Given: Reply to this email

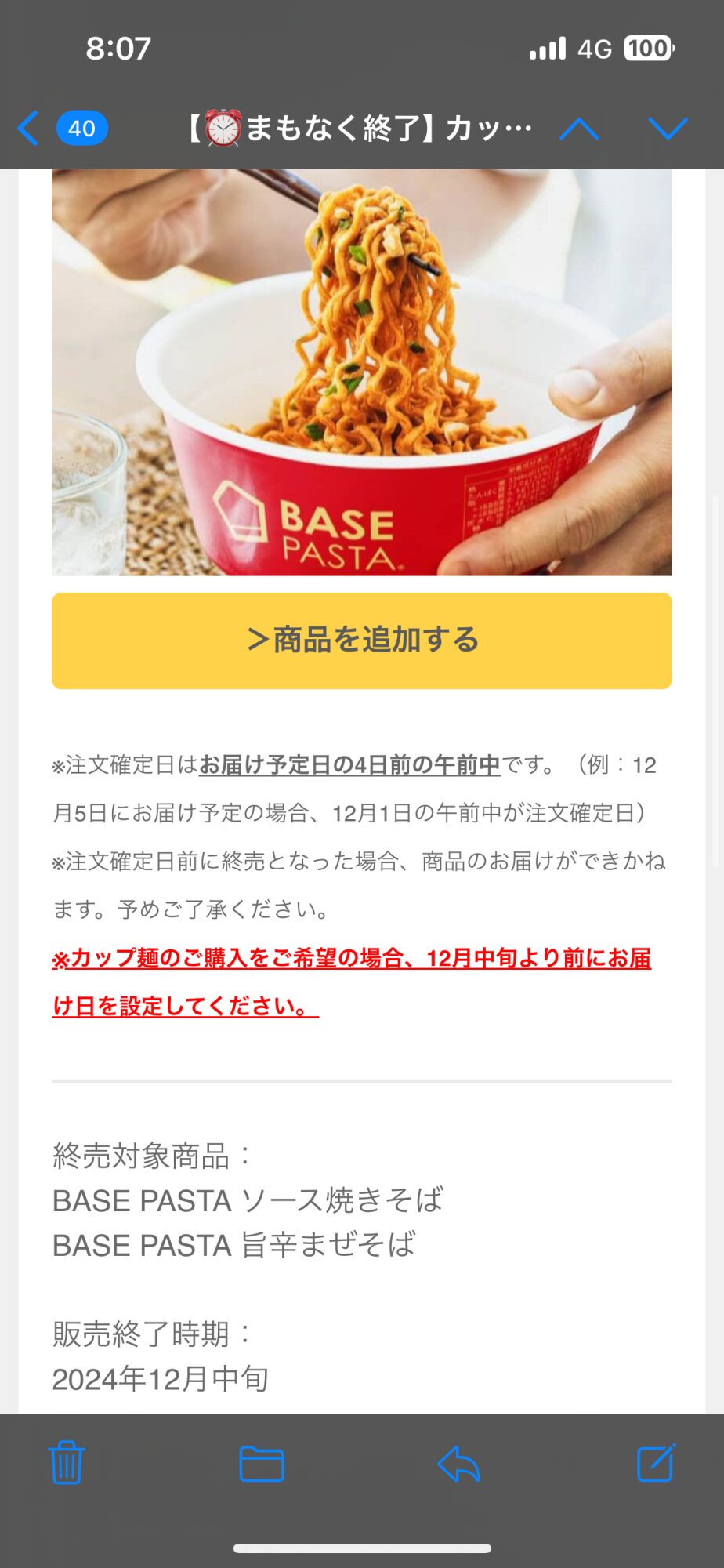Looking at the screenshot, I should click(x=459, y=1463).
